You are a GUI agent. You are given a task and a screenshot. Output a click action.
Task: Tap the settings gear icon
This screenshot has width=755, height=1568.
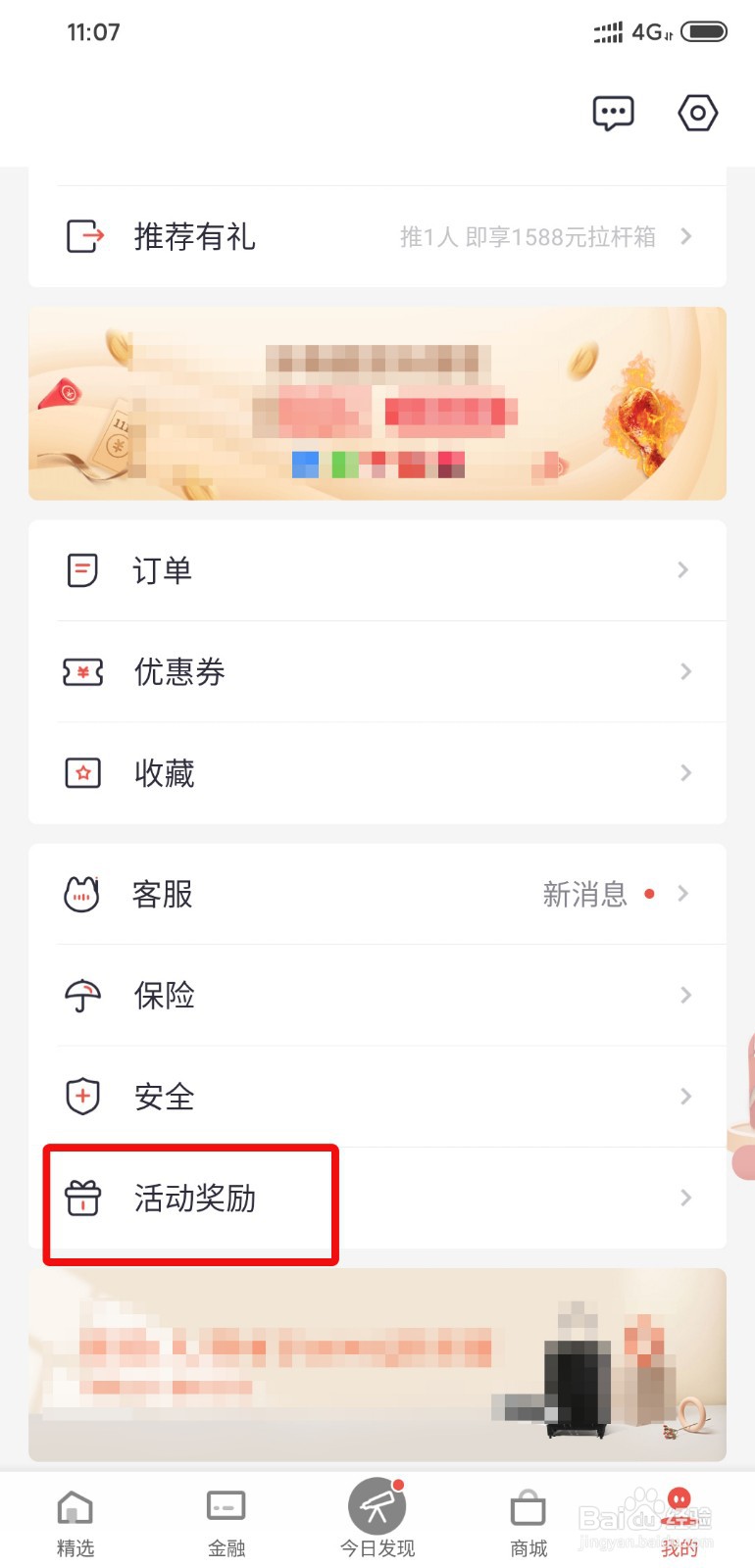(697, 112)
